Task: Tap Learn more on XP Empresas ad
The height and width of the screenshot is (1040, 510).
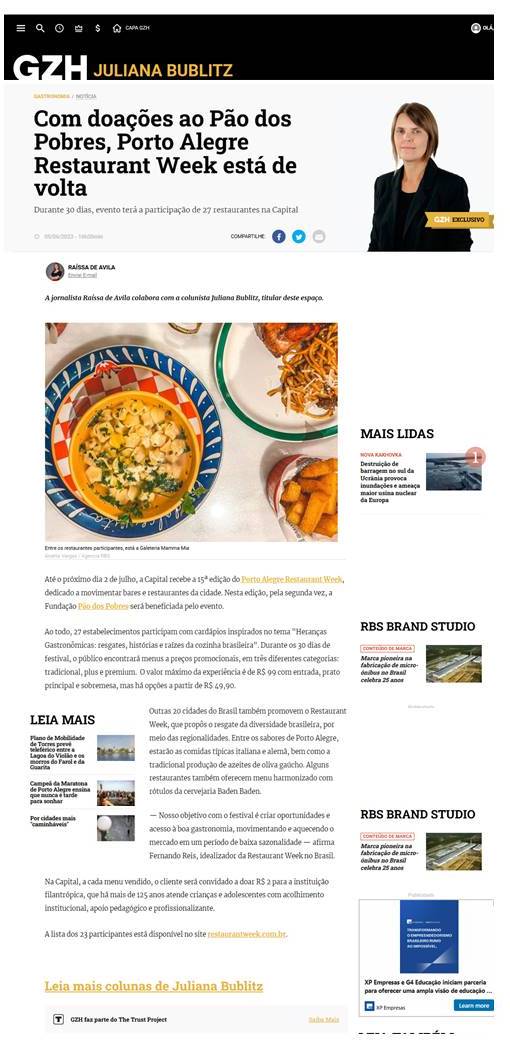Action: [x=474, y=1006]
